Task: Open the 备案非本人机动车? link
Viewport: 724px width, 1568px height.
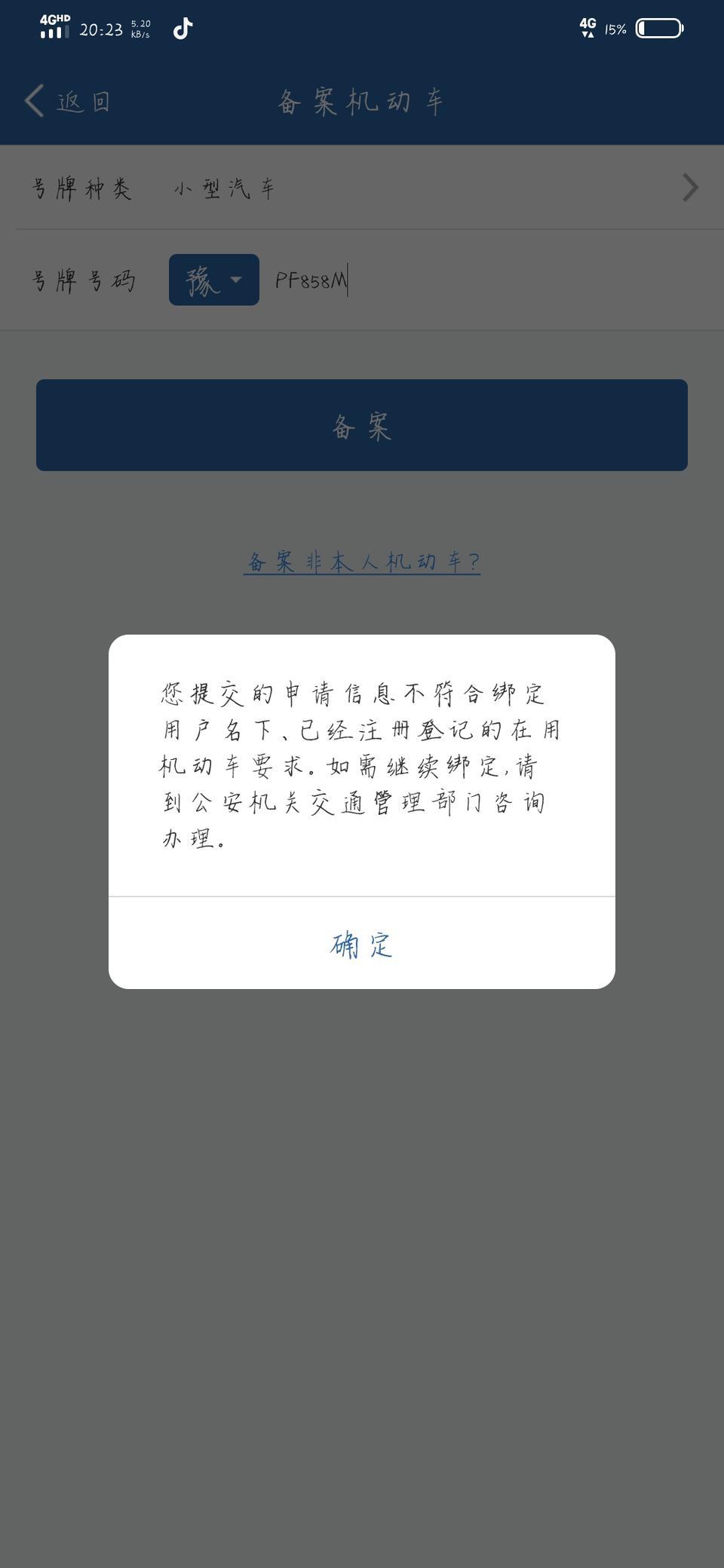Action: 362,562
